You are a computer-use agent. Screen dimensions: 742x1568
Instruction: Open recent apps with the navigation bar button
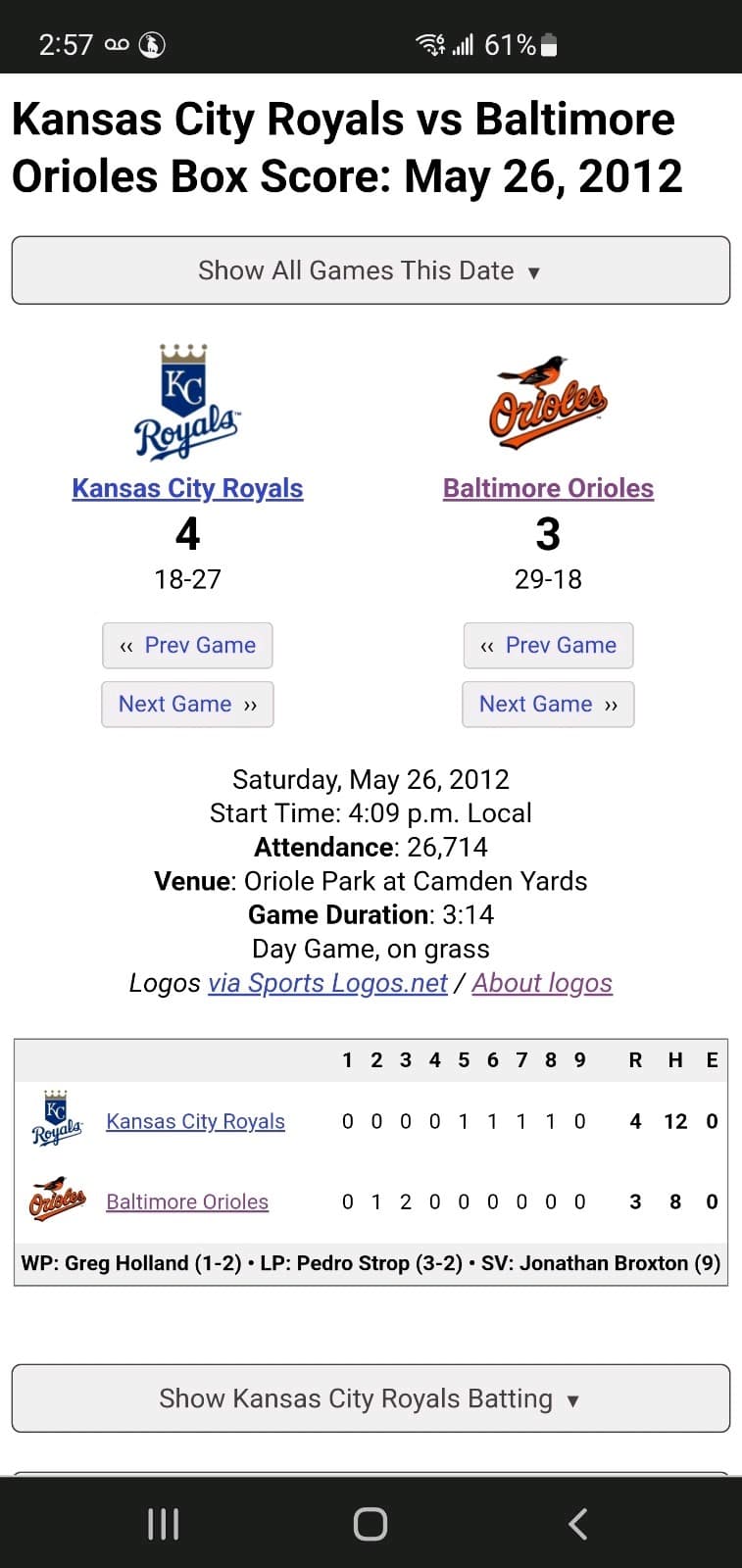coord(163,1522)
